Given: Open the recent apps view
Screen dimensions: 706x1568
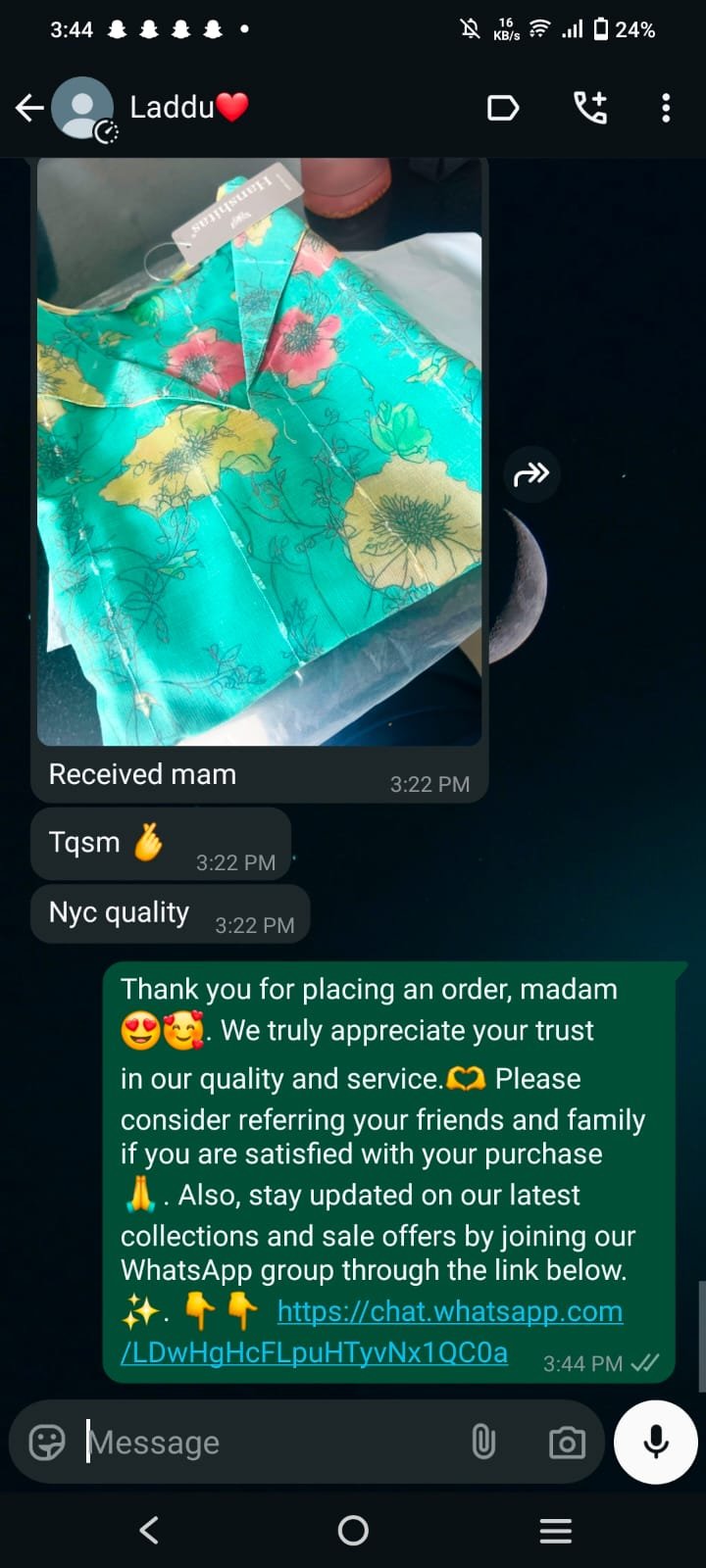Looking at the screenshot, I should coord(556,1531).
